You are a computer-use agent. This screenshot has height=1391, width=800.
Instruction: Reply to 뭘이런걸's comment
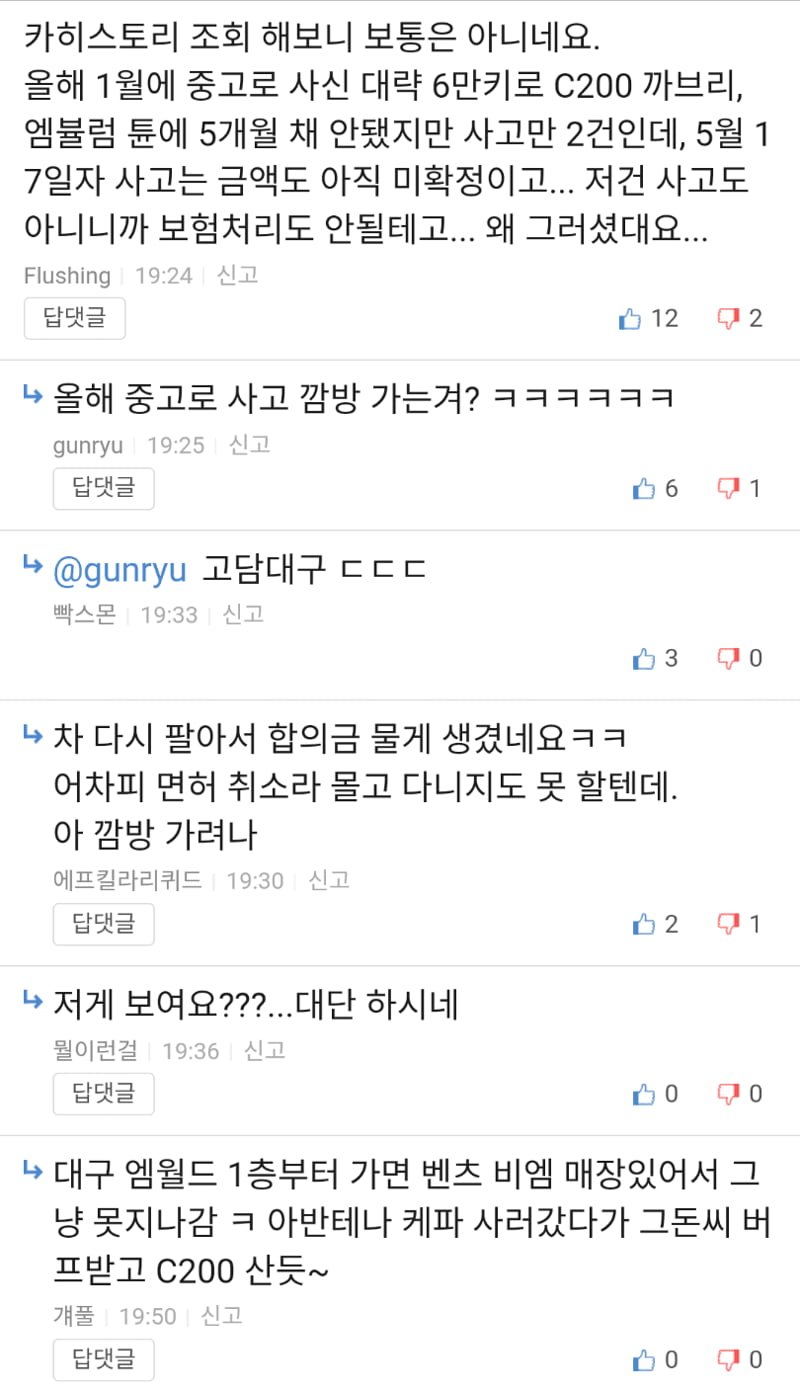(103, 1094)
